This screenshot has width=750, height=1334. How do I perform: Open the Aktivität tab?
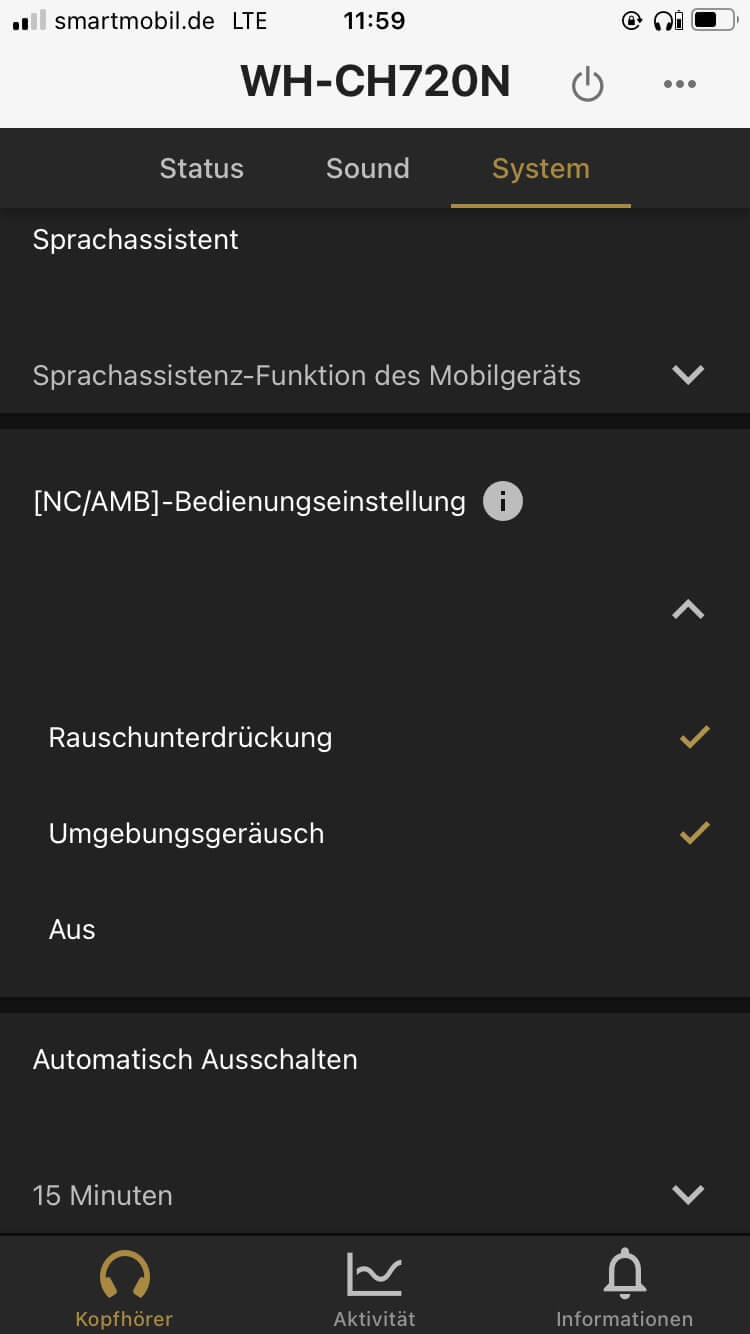click(x=374, y=1289)
